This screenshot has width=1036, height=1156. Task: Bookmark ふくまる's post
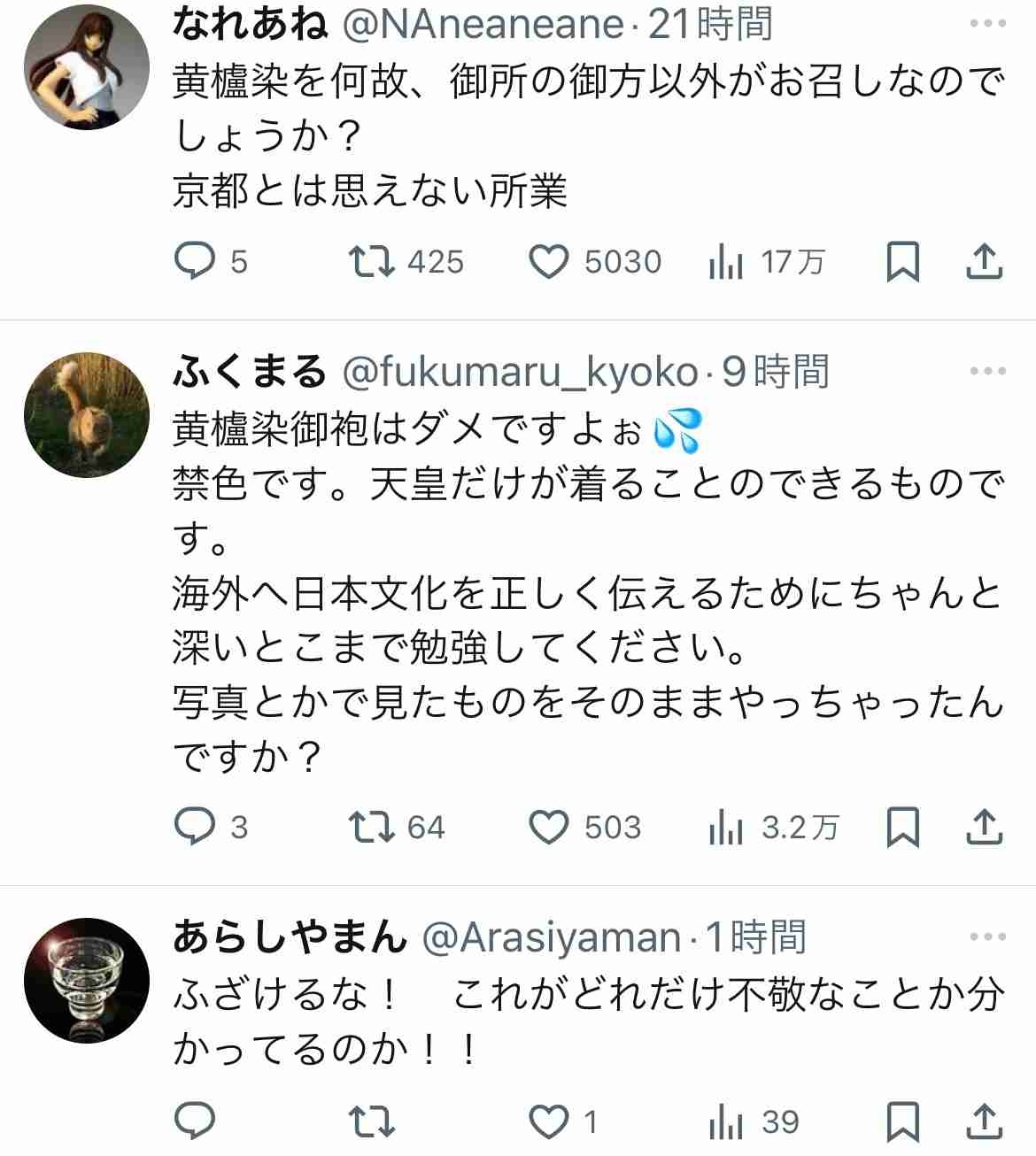click(x=902, y=828)
